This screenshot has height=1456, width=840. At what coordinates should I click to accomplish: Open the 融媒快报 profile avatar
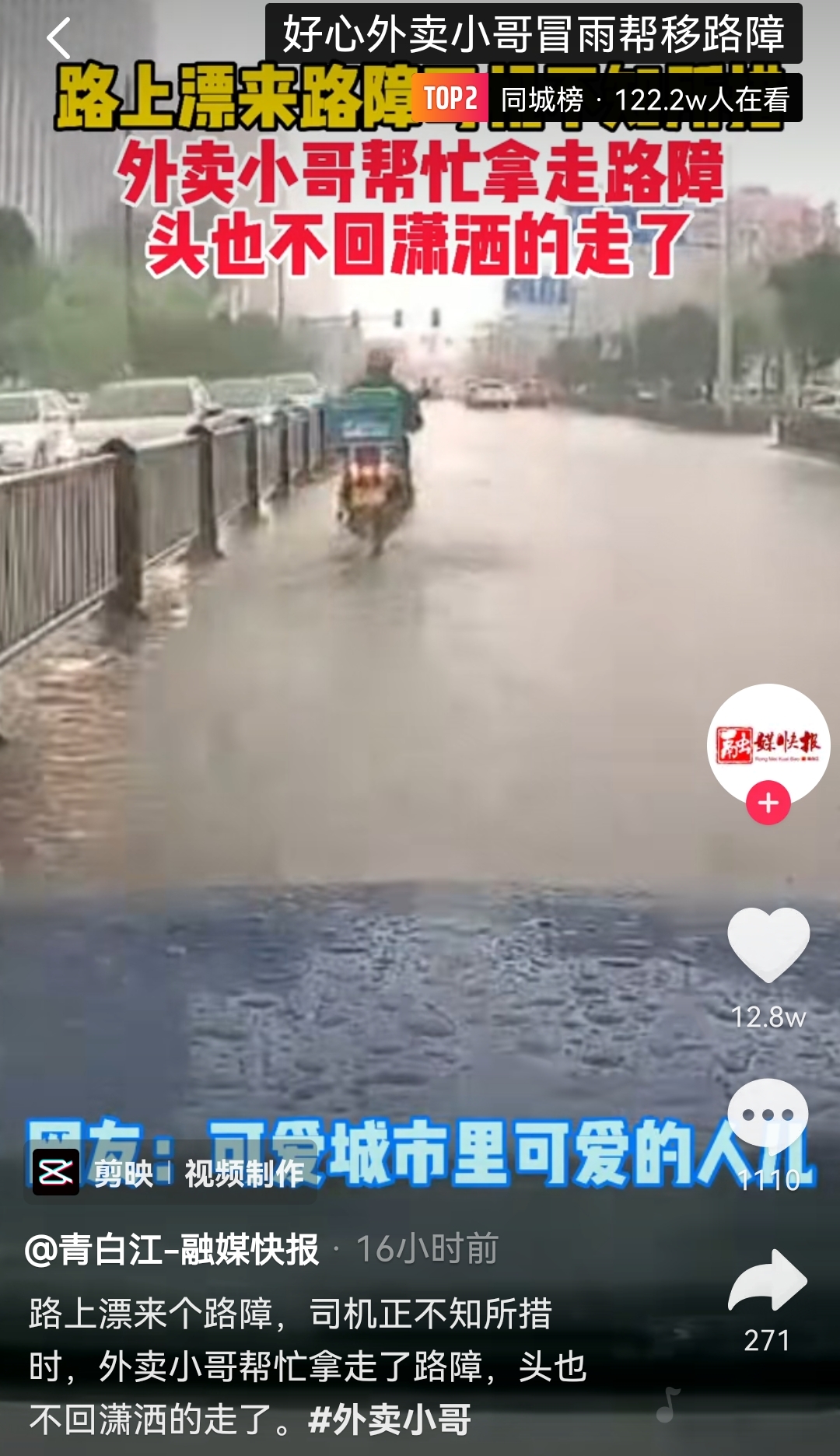pyautogui.click(x=768, y=743)
